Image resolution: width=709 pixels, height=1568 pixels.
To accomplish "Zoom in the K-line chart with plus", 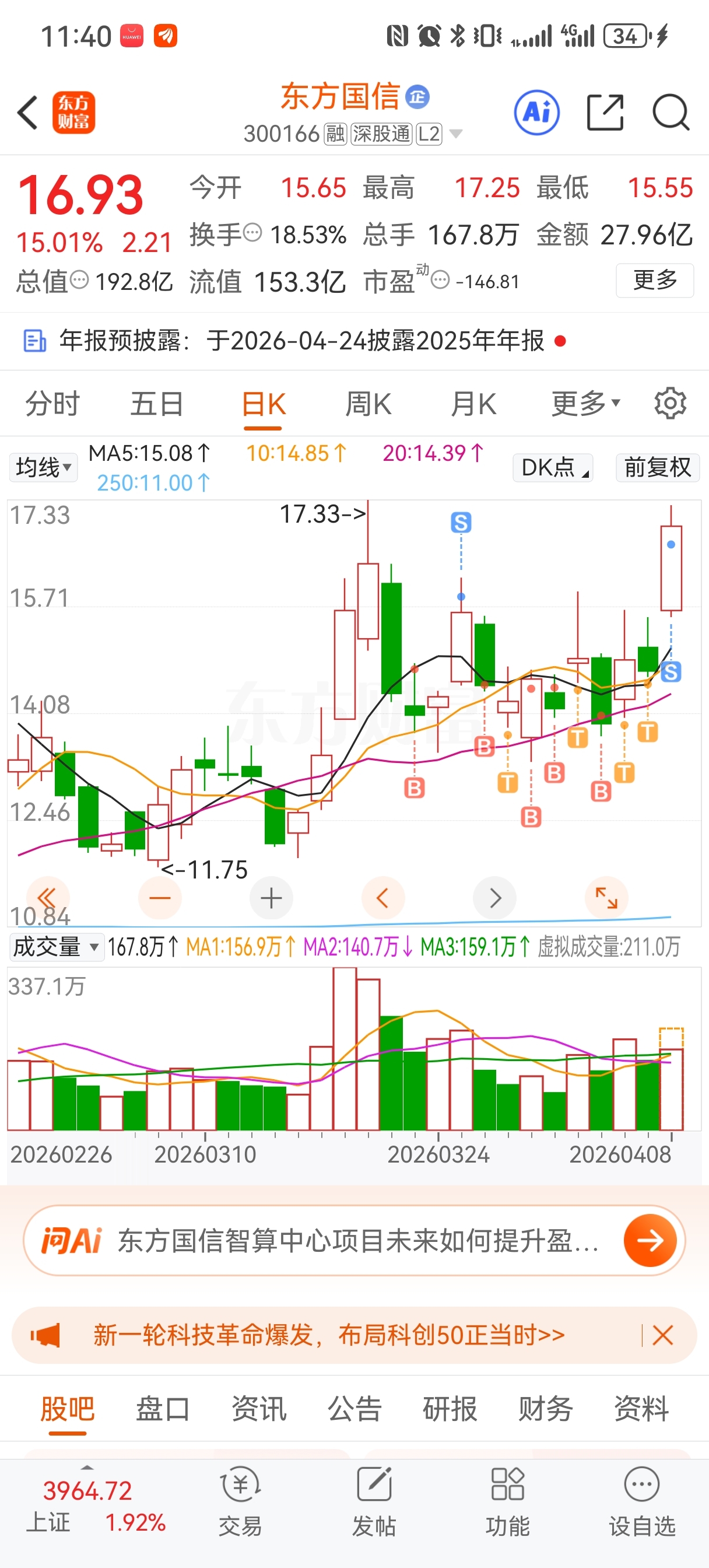I will click(x=272, y=898).
